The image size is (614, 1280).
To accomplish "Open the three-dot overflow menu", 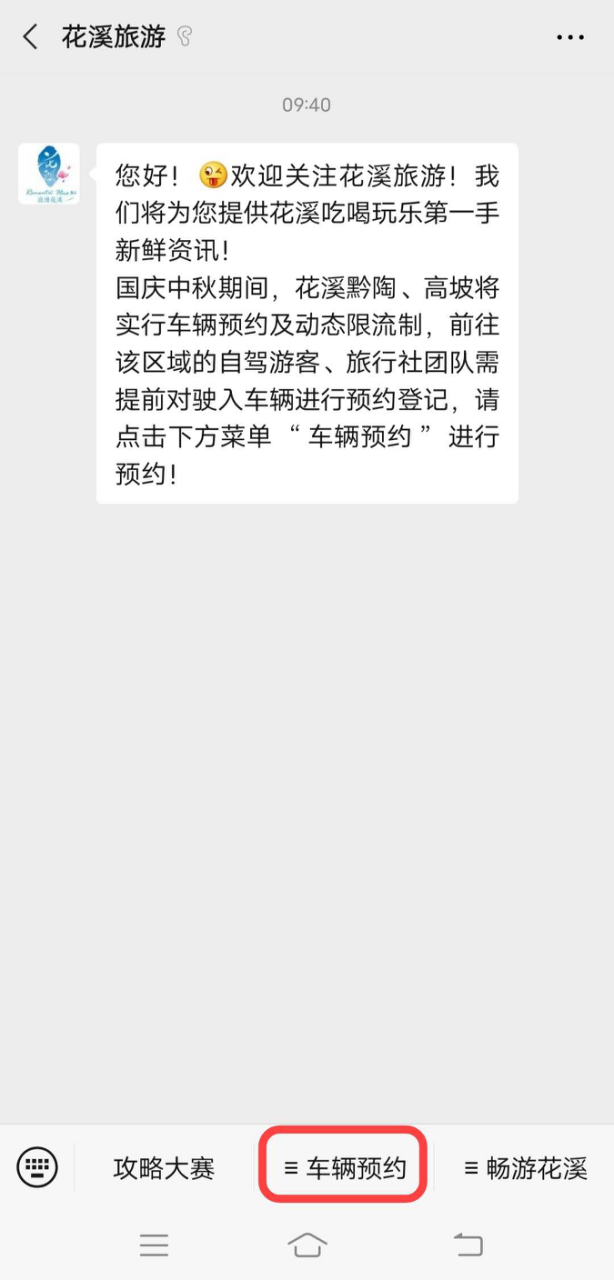I will click(570, 38).
